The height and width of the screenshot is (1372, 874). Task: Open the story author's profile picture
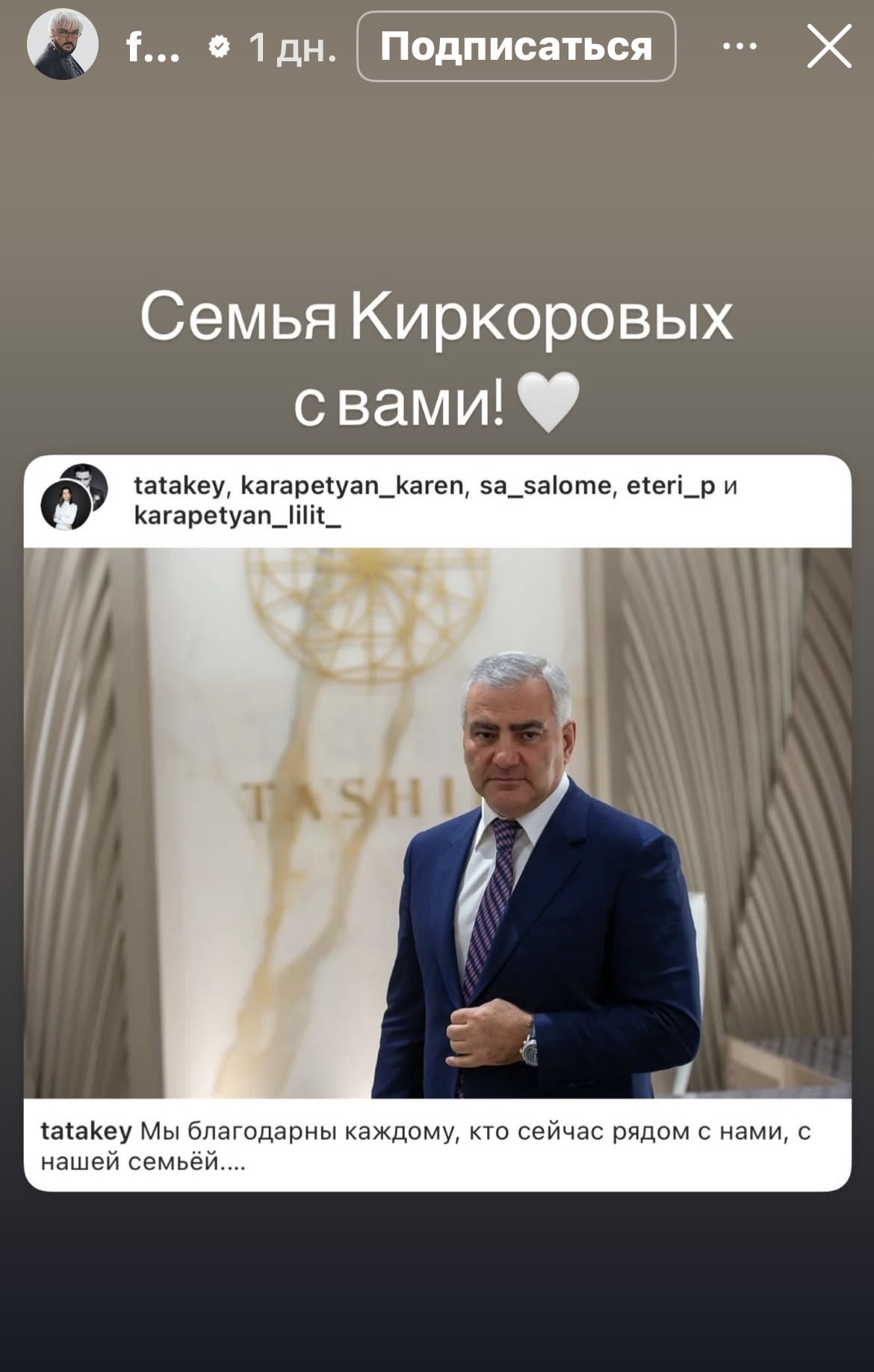[63, 45]
